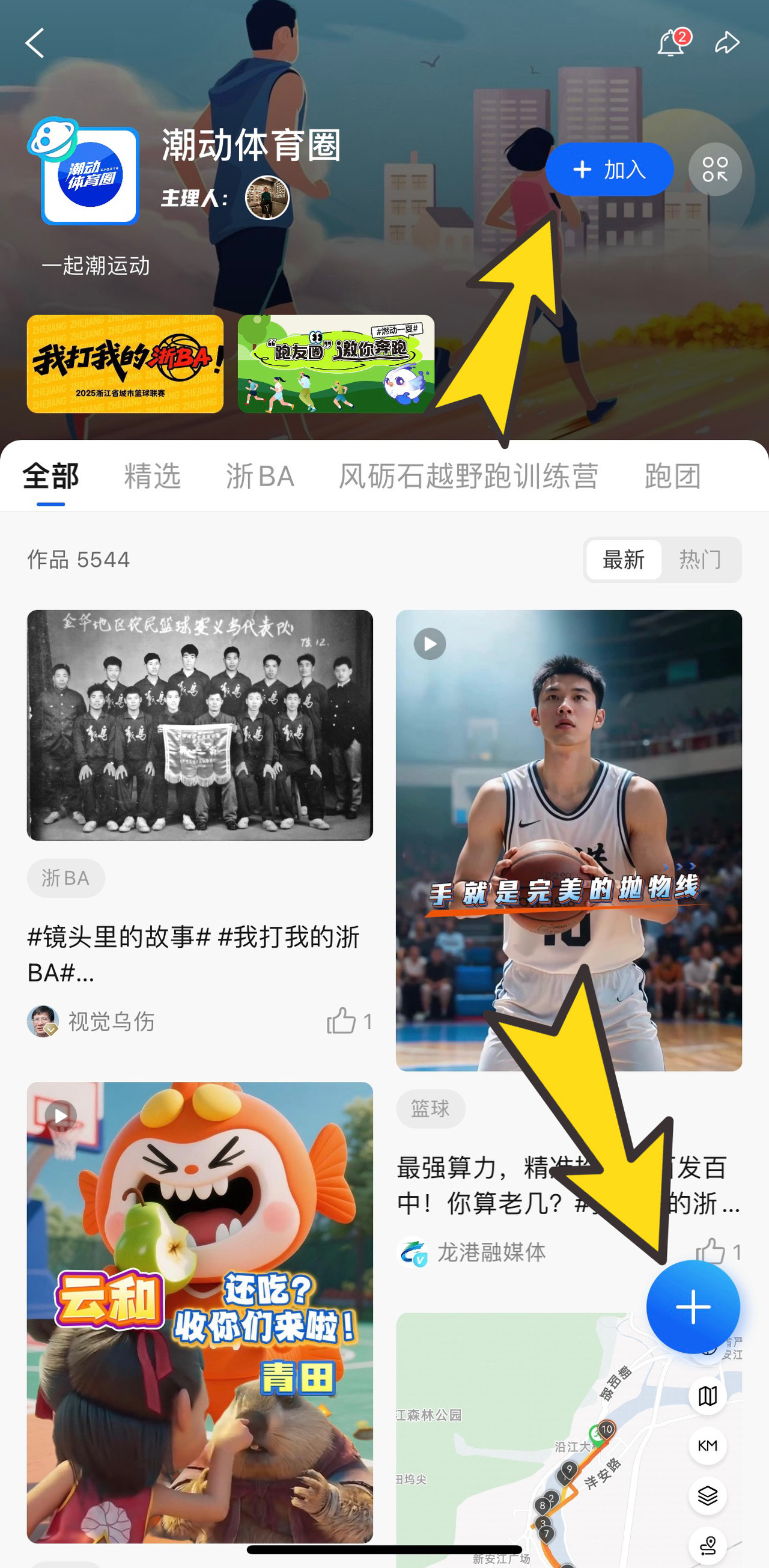This screenshot has height=1568, width=769.
Task: Switch to the 精选 tab
Action: coord(152,476)
